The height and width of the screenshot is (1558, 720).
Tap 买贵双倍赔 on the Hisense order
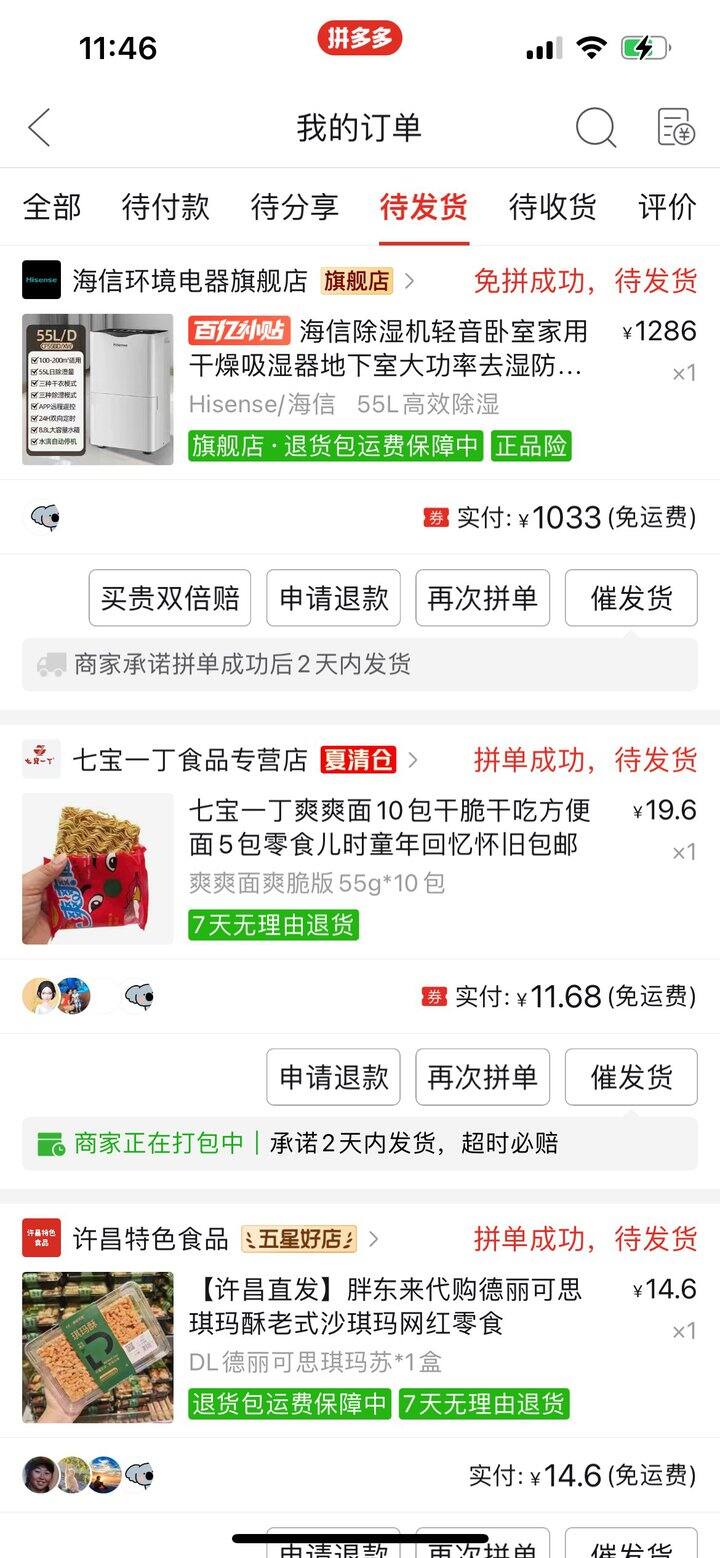click(x=170, y=598)
